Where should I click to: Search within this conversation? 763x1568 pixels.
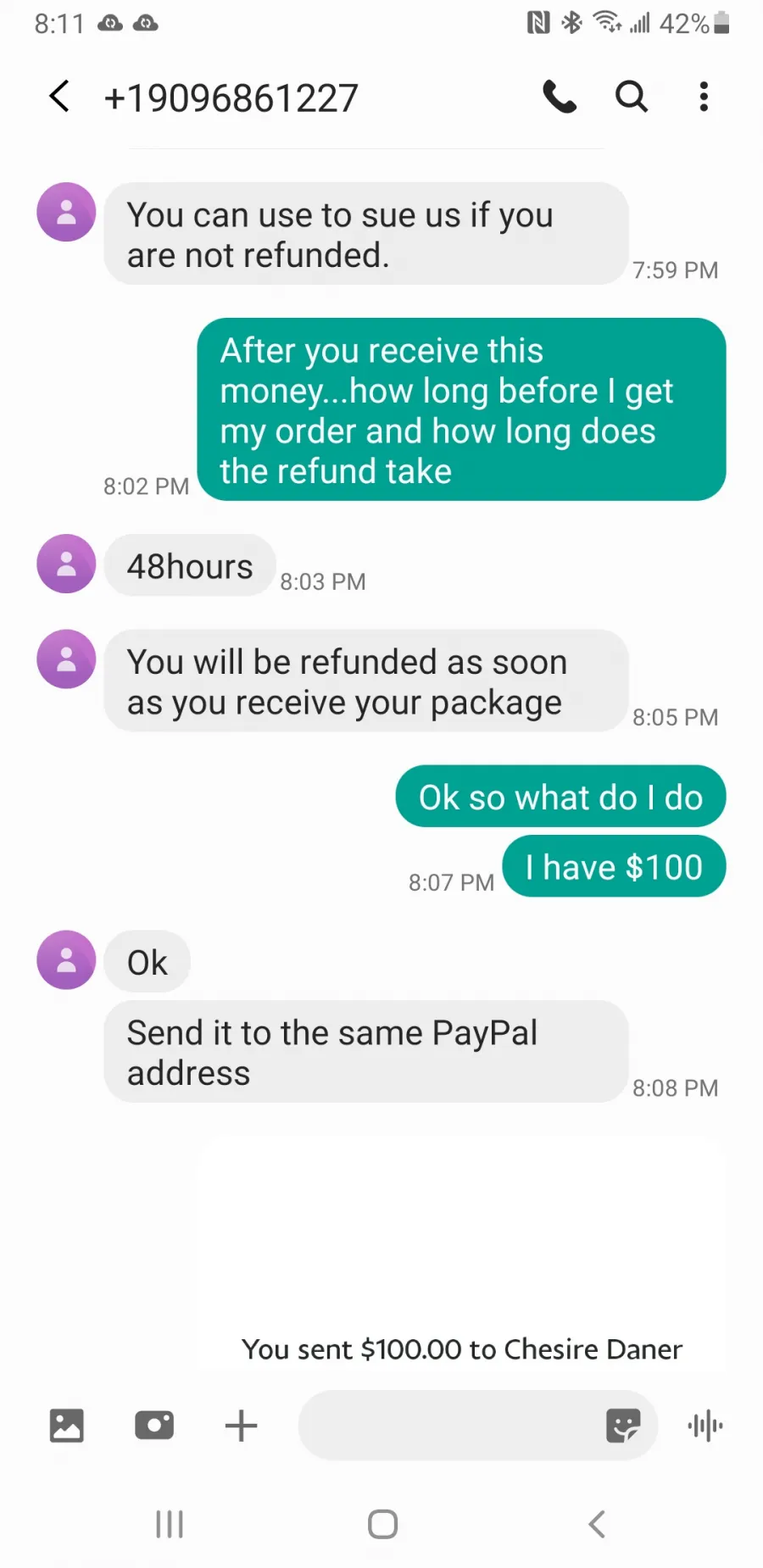(x=632, y=97)
